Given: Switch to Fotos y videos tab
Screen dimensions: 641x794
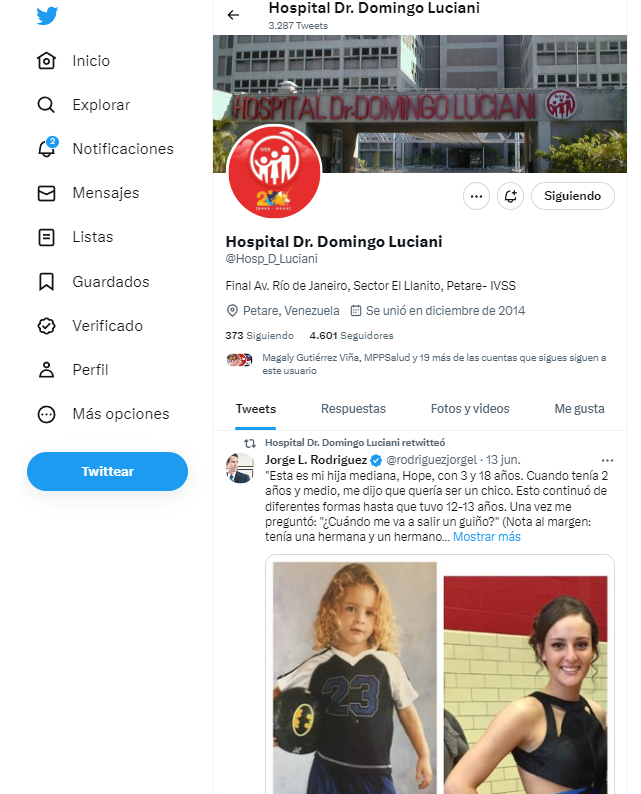Looking at the screenshot, I should tap(469, 409).
